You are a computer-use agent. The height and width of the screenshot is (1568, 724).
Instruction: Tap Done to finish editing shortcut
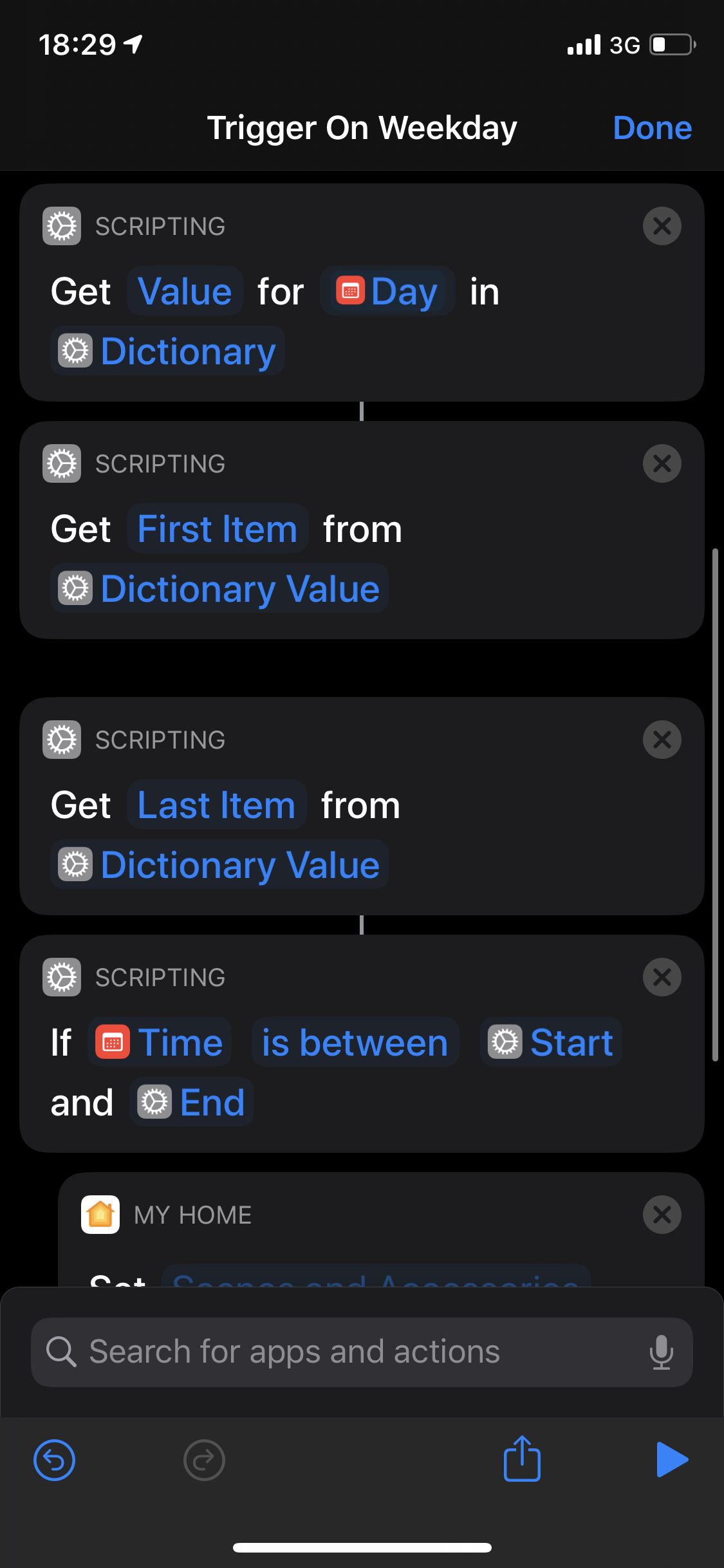(x=652, y=127)
